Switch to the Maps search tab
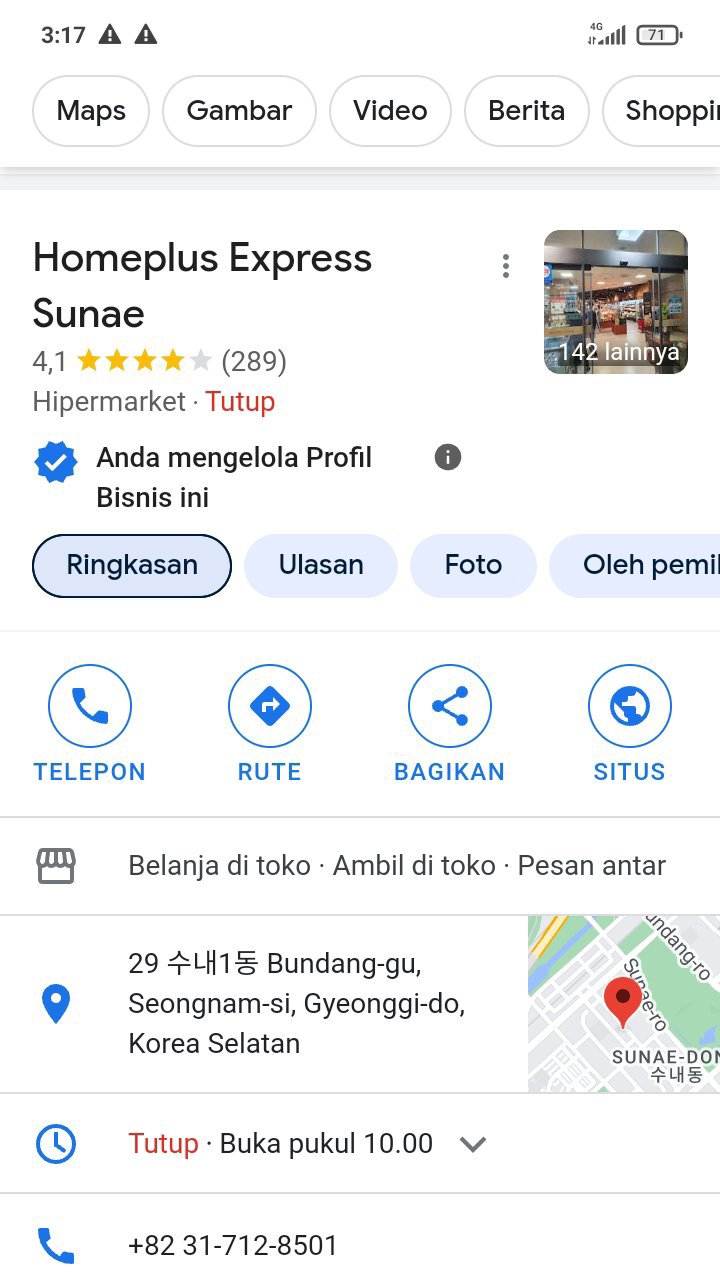Image resolution: width=720 pixels, height=1280 pixels. (91, 111)
